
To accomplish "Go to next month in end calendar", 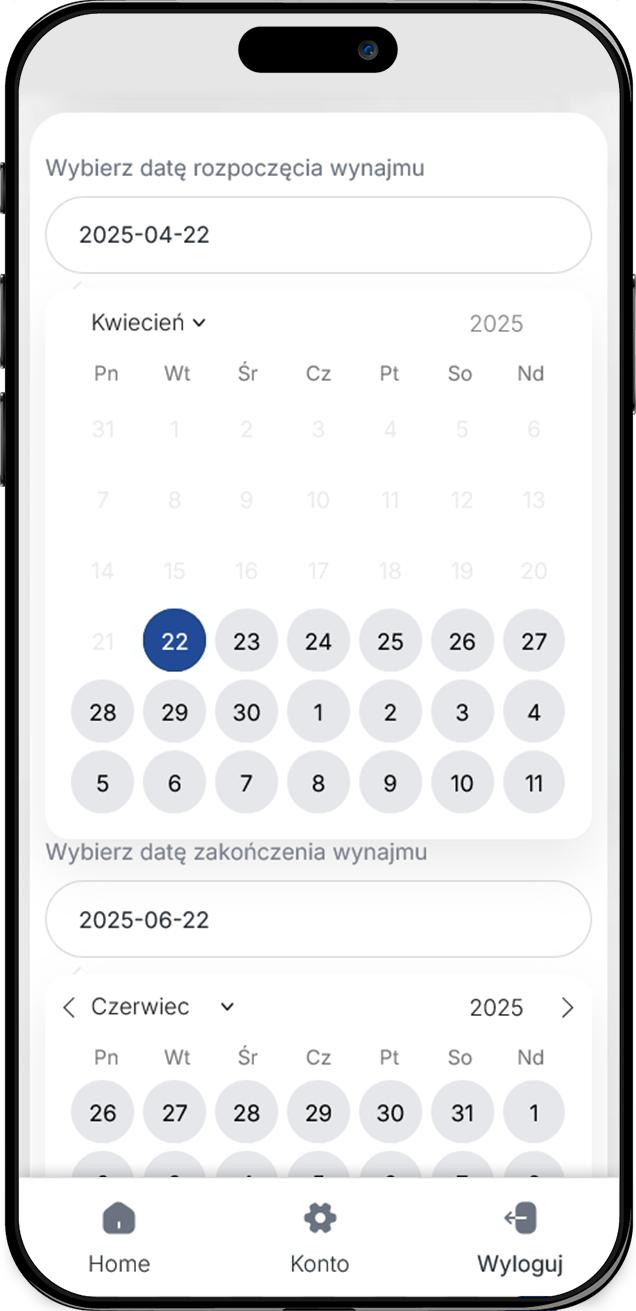I will [568, 1007].
